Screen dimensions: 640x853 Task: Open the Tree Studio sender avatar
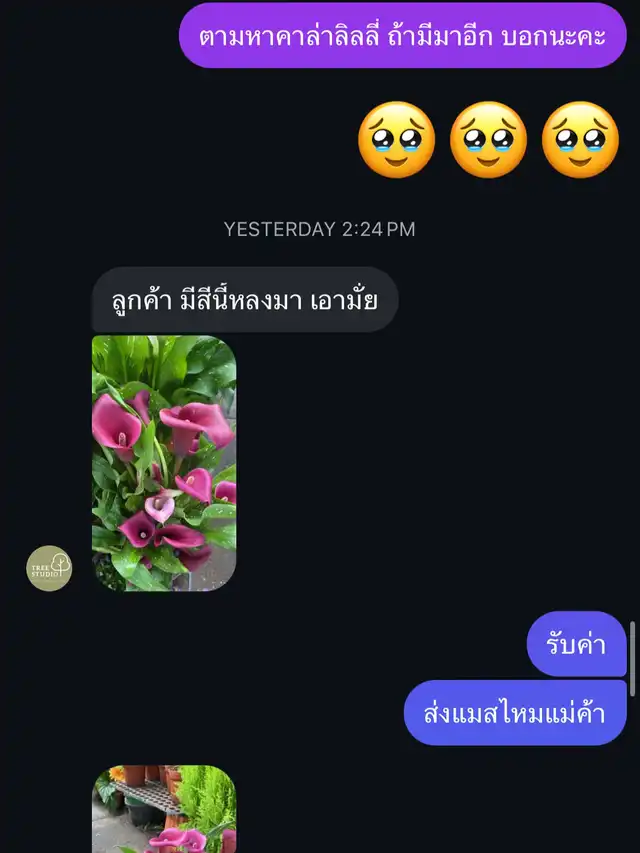tap(49, 568)
